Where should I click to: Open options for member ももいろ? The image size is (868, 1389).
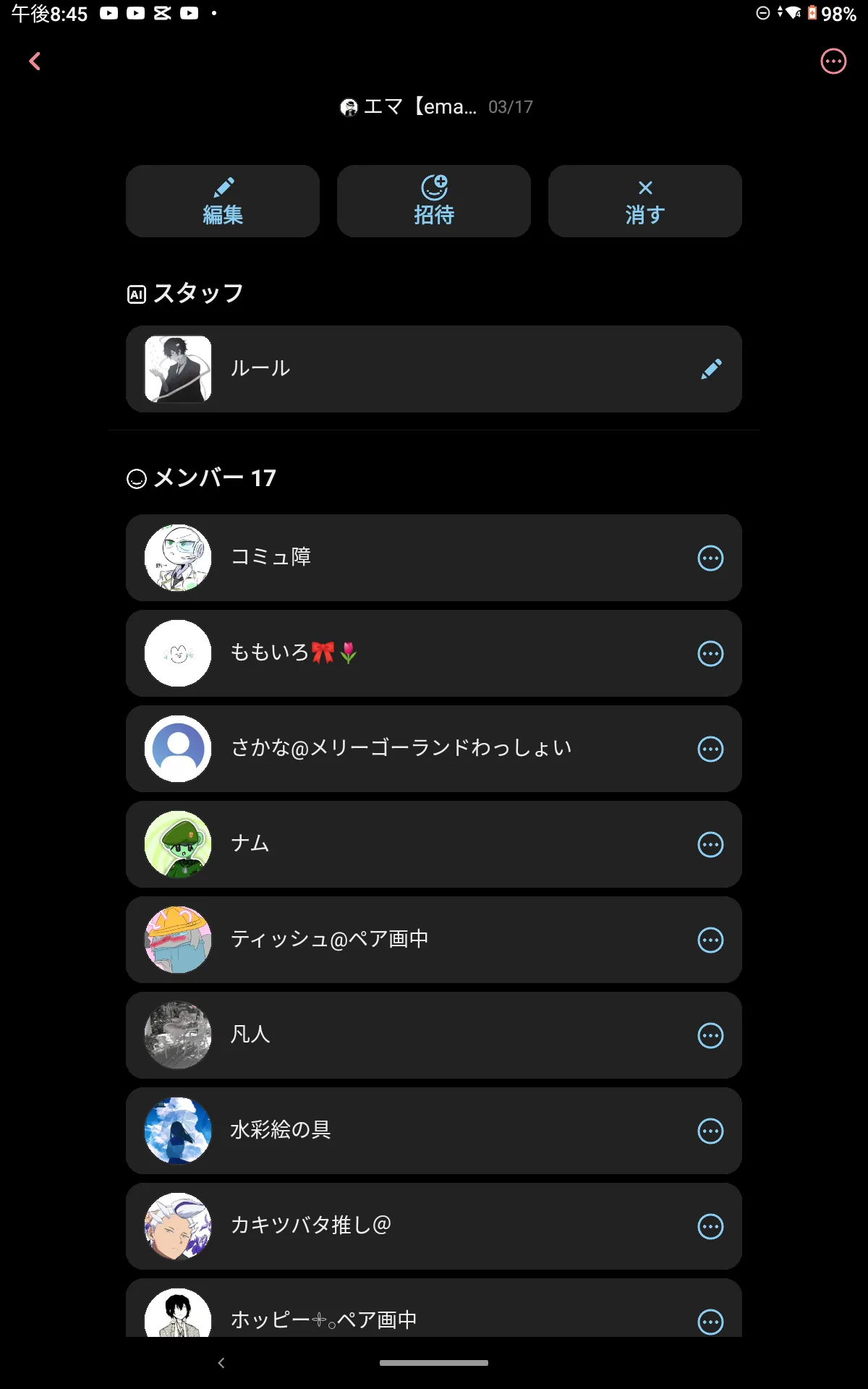[710, 653]
